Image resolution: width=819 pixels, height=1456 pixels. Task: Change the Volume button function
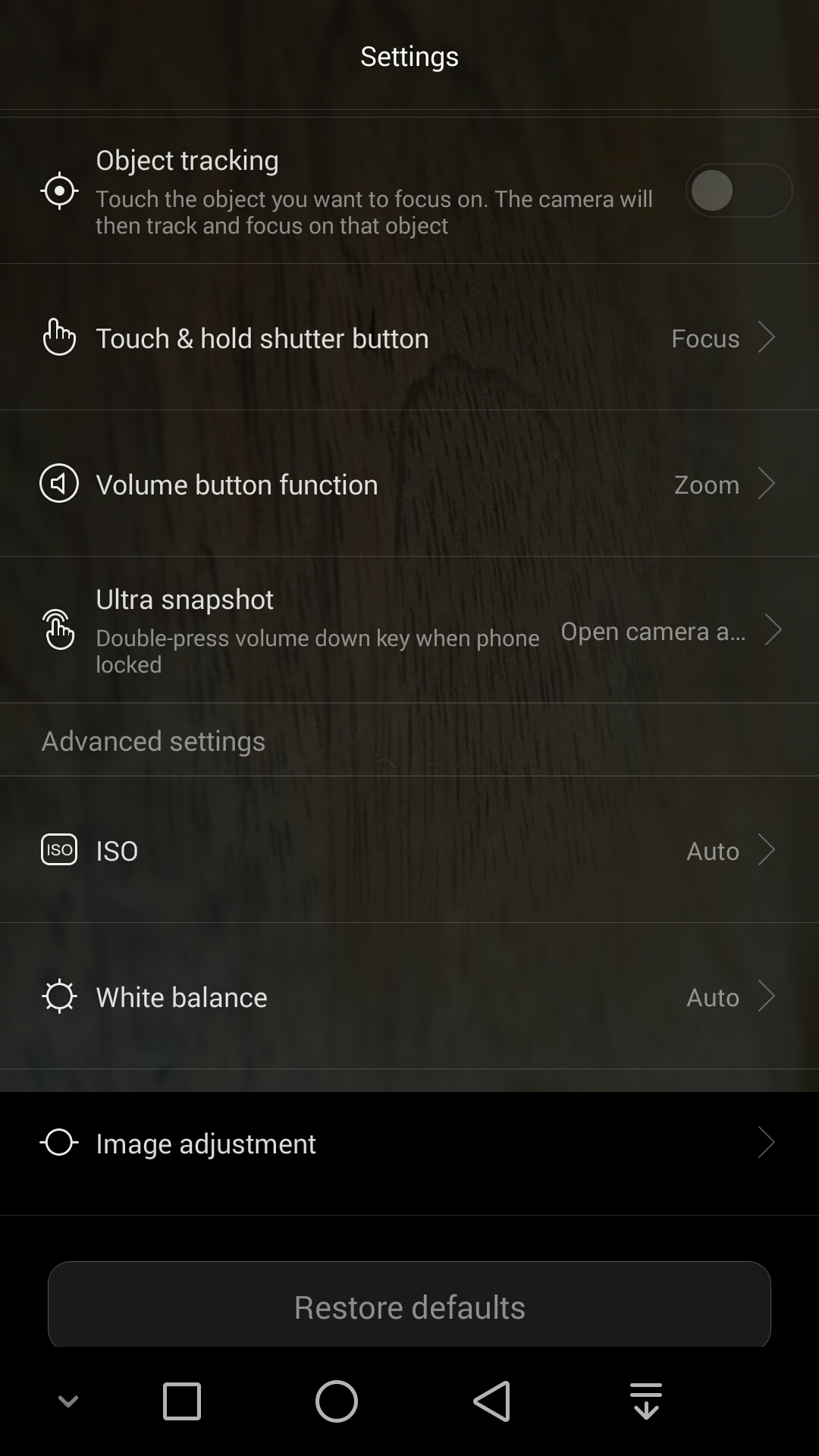coord(409,485)
